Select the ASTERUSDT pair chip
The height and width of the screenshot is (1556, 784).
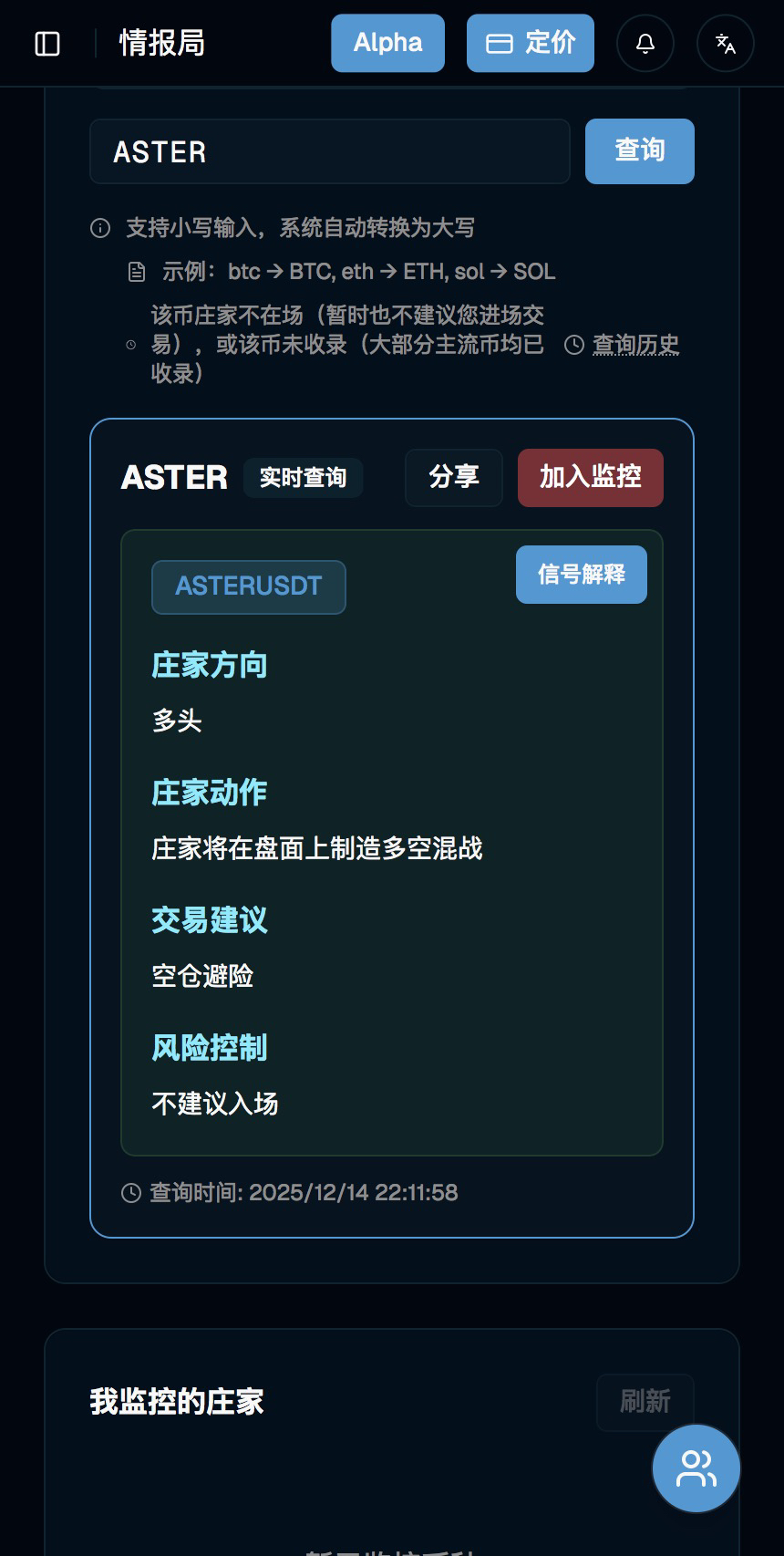tap(248, 586)
